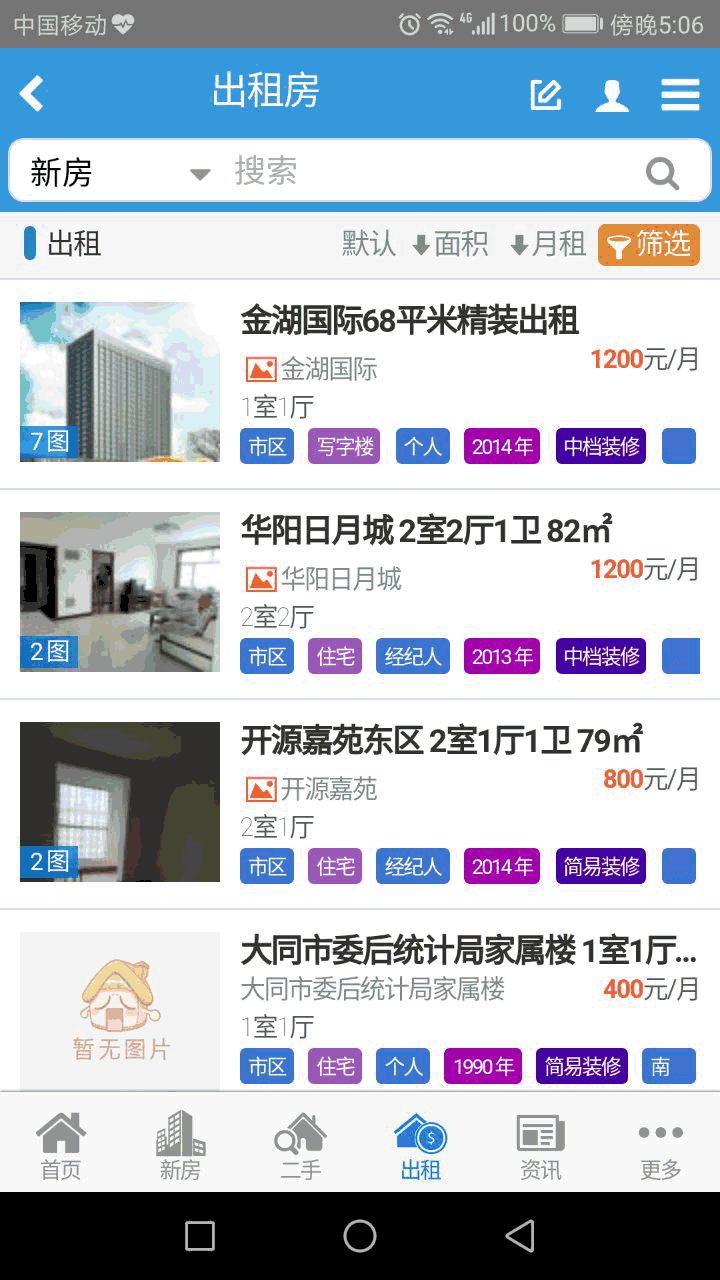Open the 资讯 tab
This screenshot has width=720, height=1280.
pyautogui.click(x=541, y=1145)
